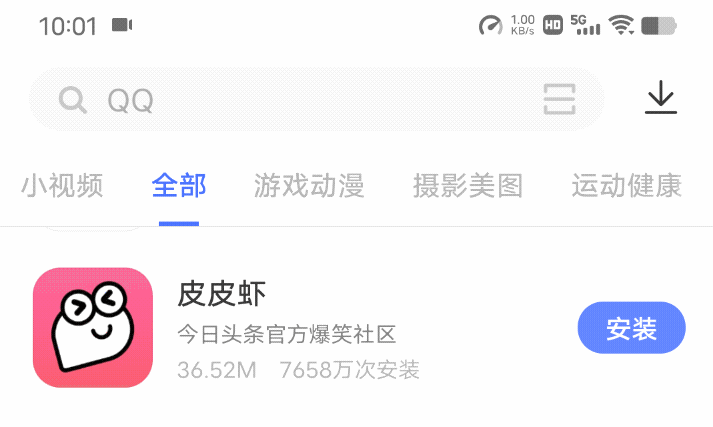
Task: Open the QQ search box
Action: pyautogui.click(x=300, y=100)
